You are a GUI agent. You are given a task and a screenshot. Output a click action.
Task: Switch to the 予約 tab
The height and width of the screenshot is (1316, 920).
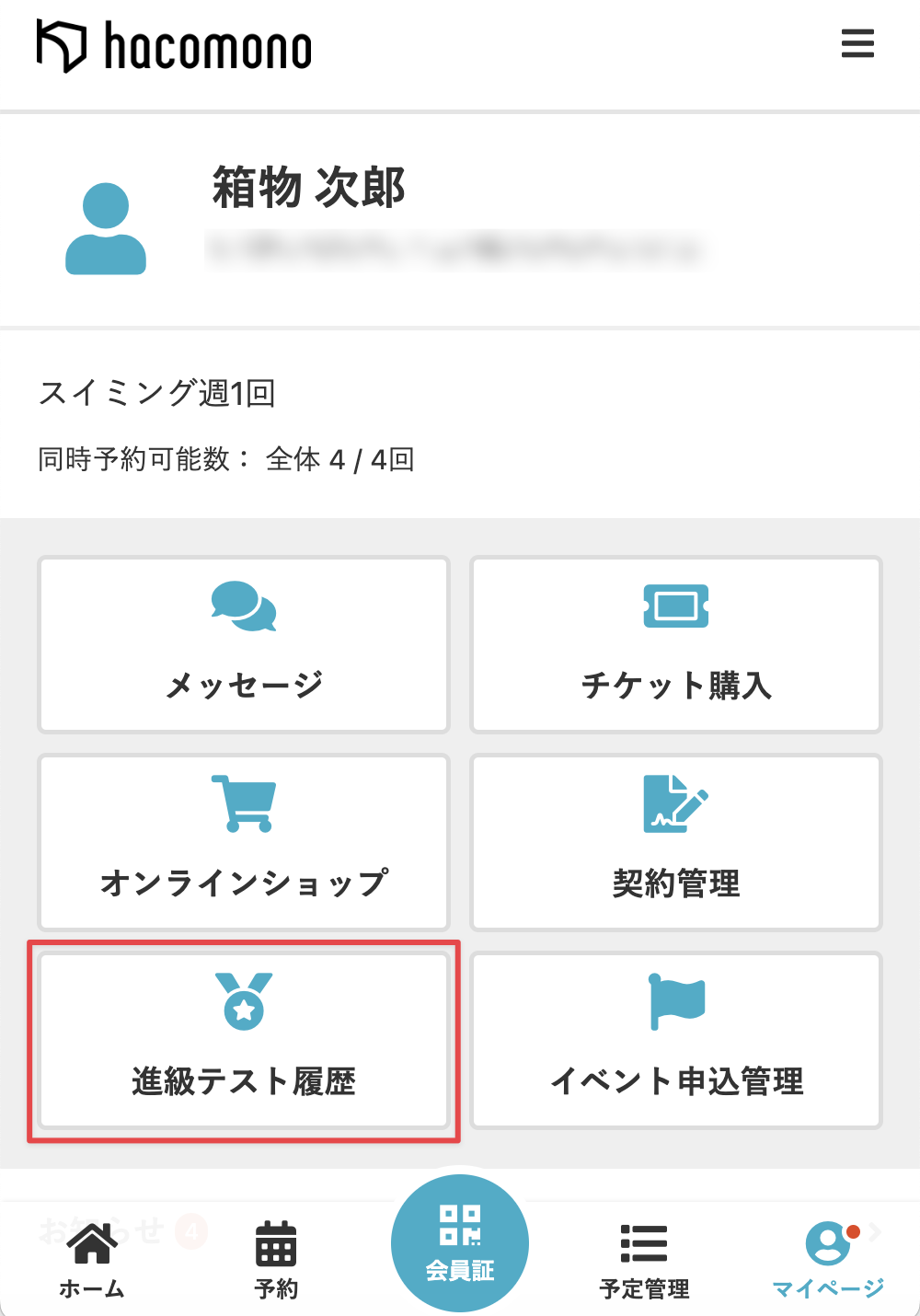click(x=276, y=1259)
